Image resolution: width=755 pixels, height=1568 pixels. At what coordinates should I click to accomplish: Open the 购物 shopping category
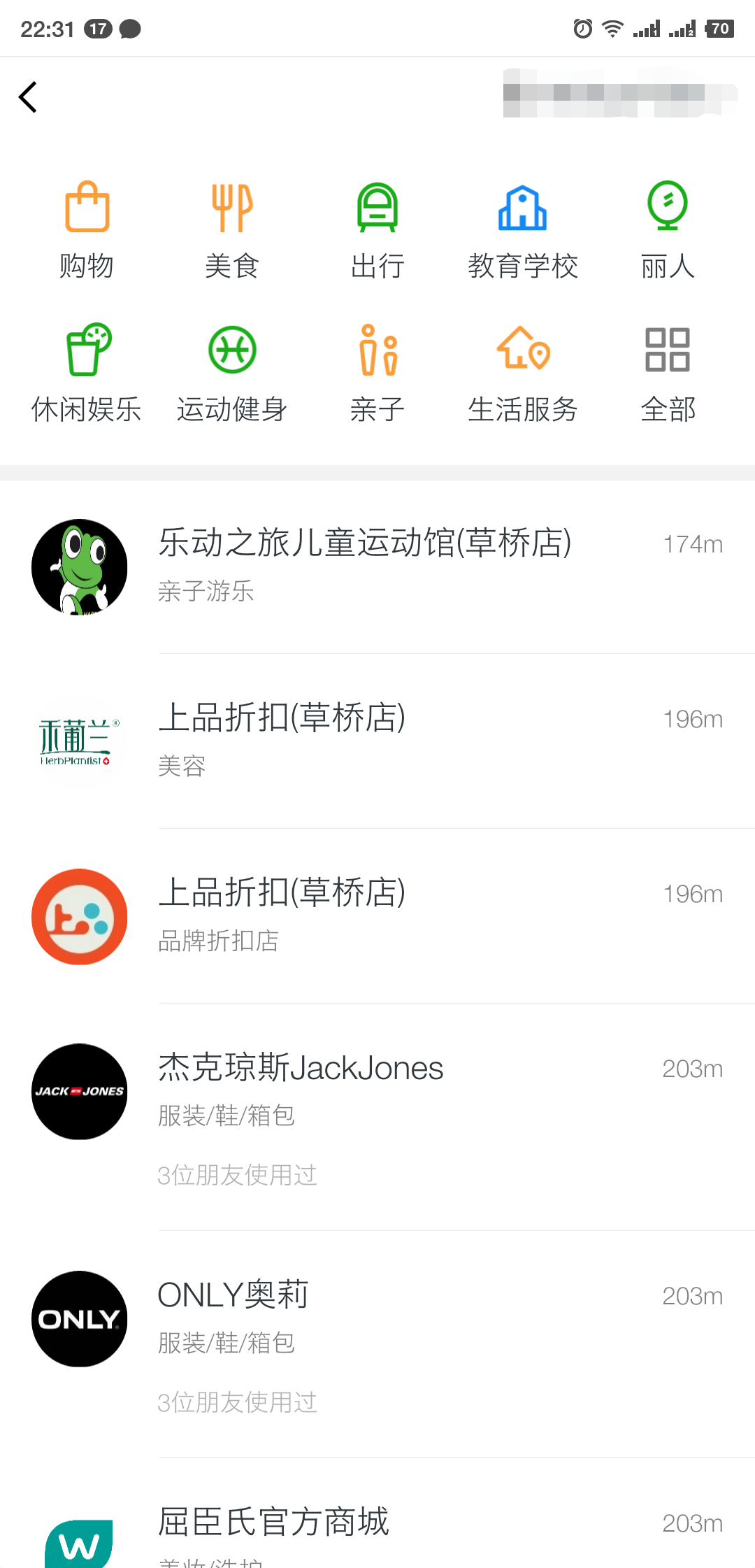point(87,231)
